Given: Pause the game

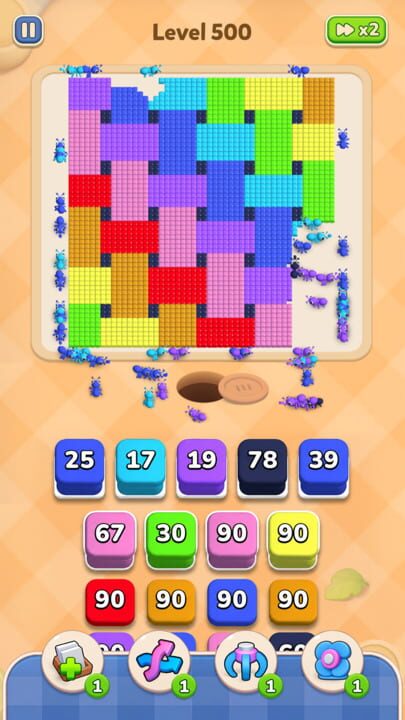Looking at the screenshot, I should (x=28, y=31).
